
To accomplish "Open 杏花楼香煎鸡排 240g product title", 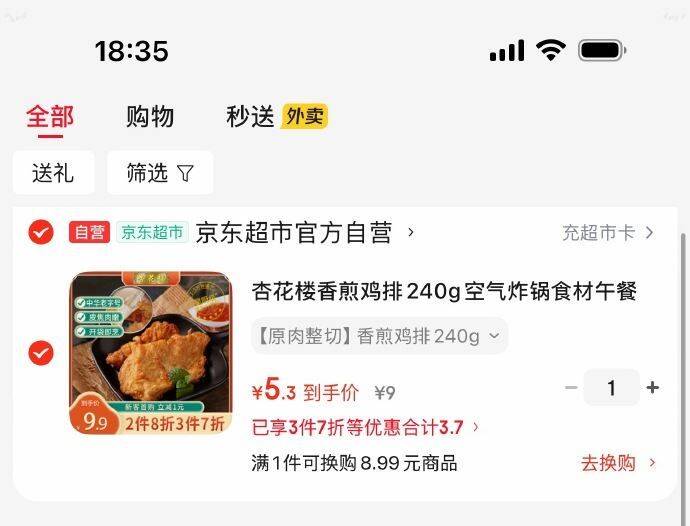I will click(444, 292).
